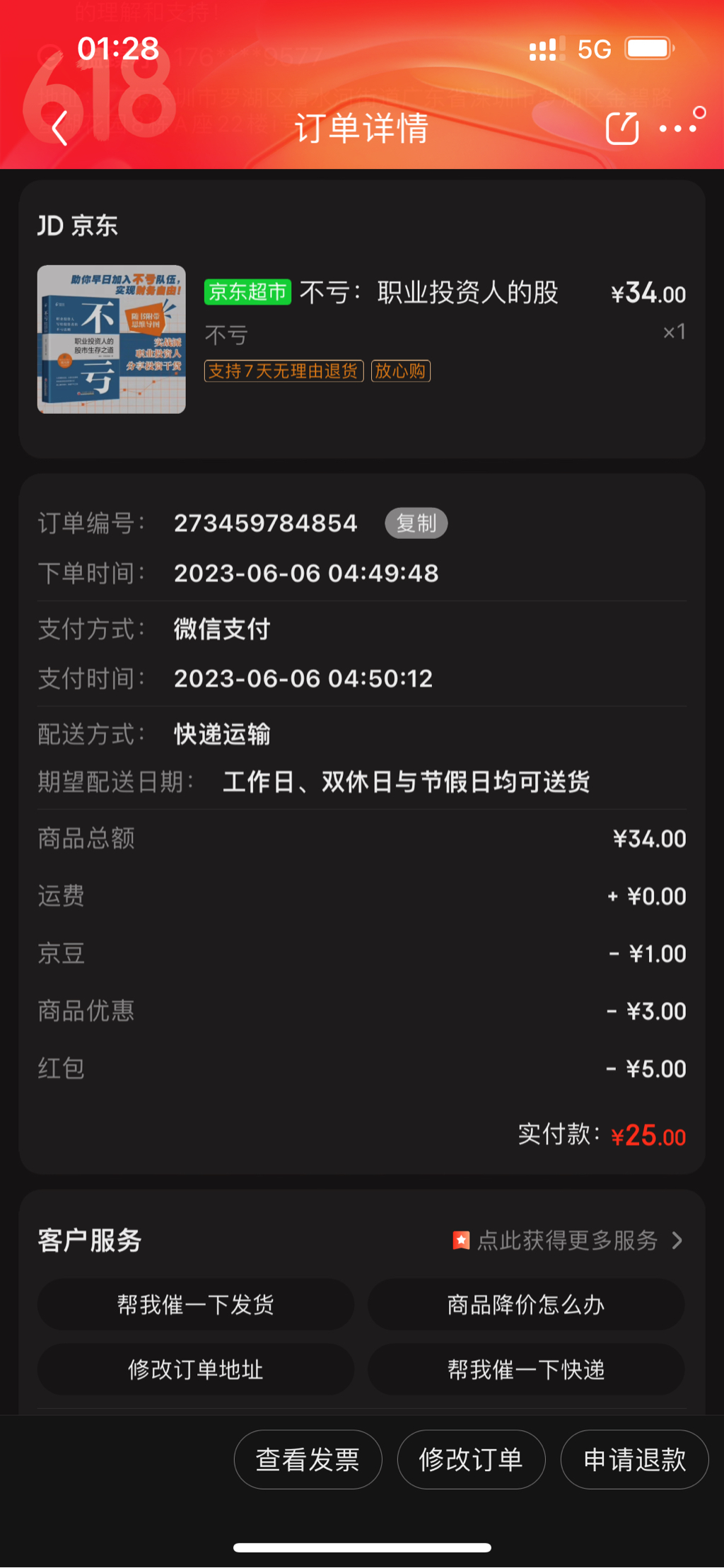Choose 修改订单地址

pyautogui.click(x=195, y=1369)
